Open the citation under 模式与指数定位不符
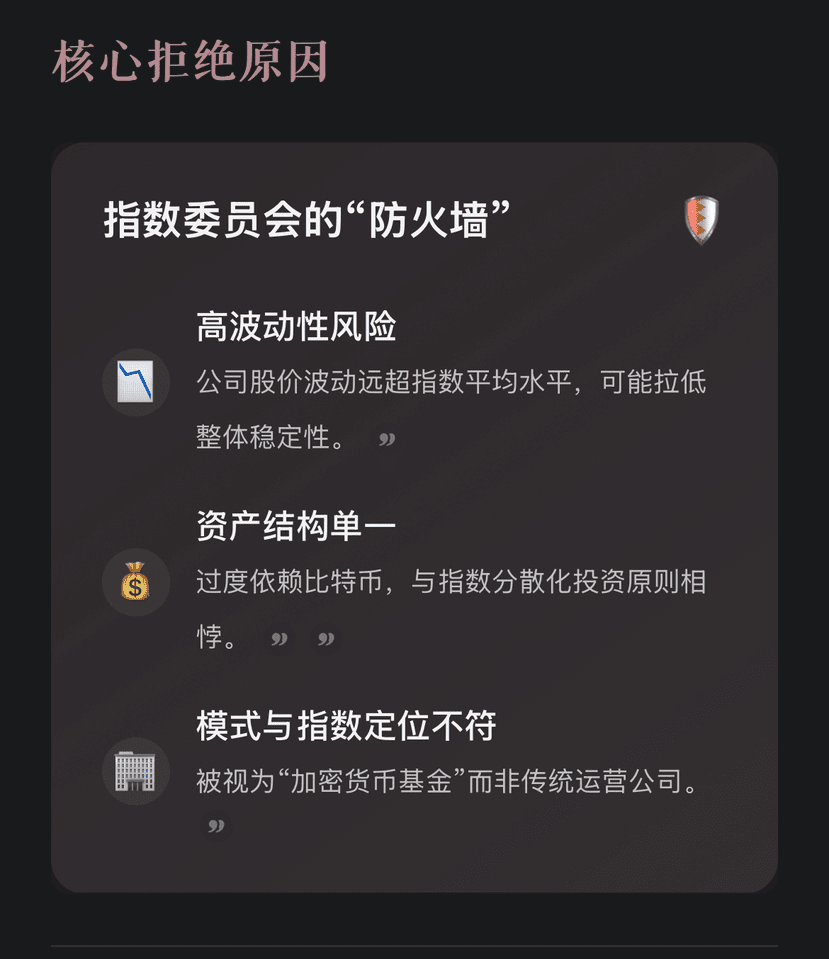This screenshot has height=959, width=829. point(216,826)
